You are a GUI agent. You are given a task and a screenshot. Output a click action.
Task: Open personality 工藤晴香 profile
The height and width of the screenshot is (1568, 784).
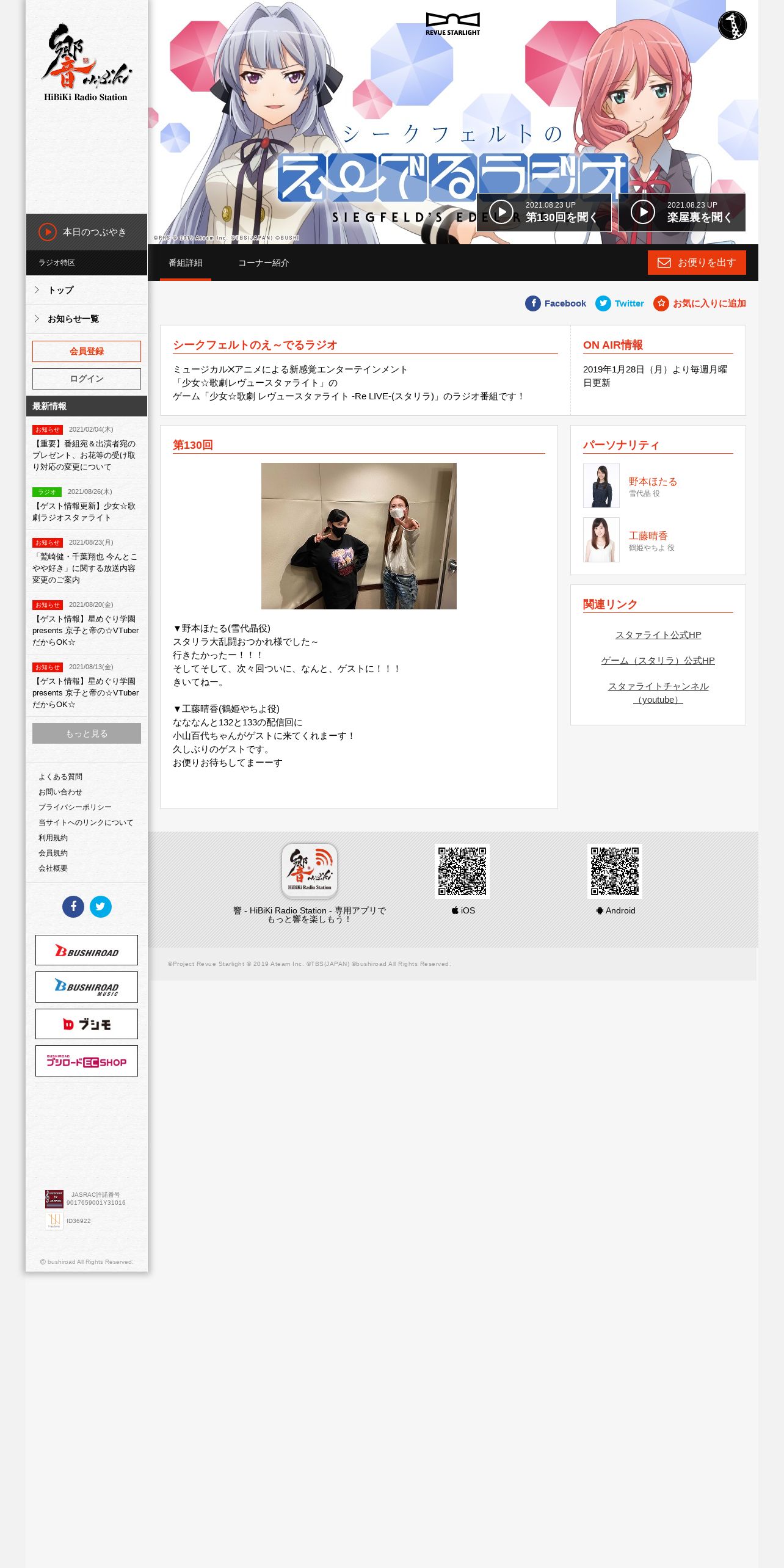[x=648, y=536]
